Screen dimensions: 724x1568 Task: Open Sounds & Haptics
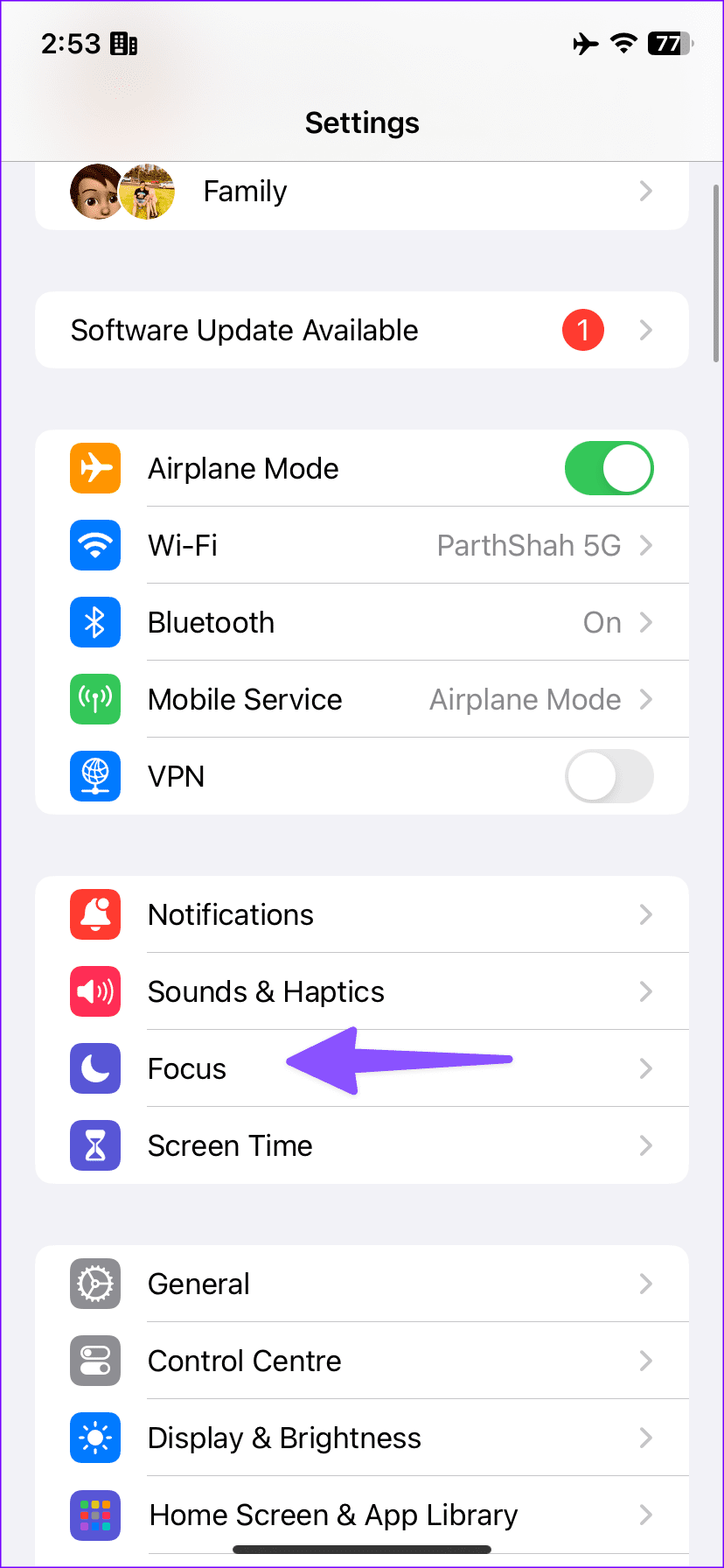coord(361,991)
